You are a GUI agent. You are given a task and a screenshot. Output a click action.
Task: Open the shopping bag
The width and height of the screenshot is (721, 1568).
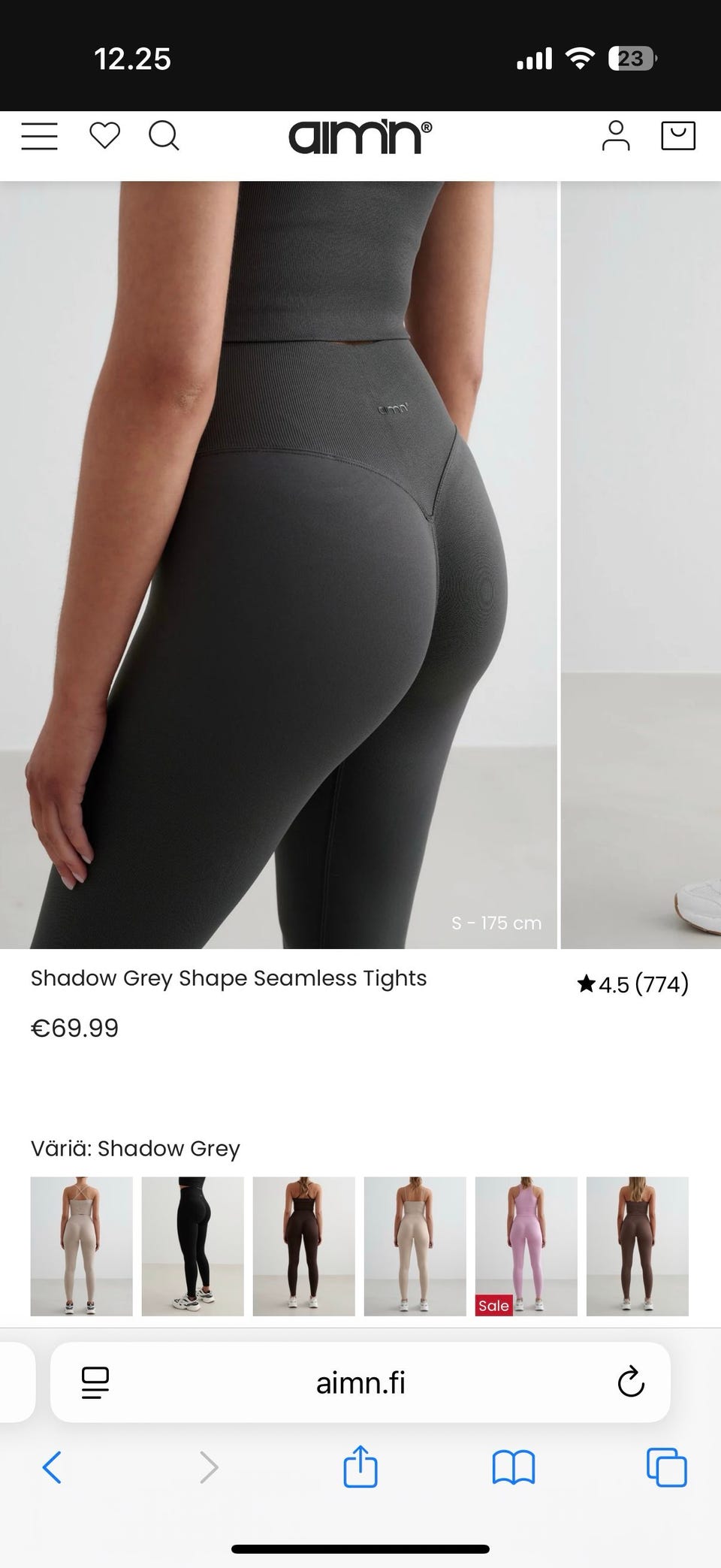[x=677, y=136]
